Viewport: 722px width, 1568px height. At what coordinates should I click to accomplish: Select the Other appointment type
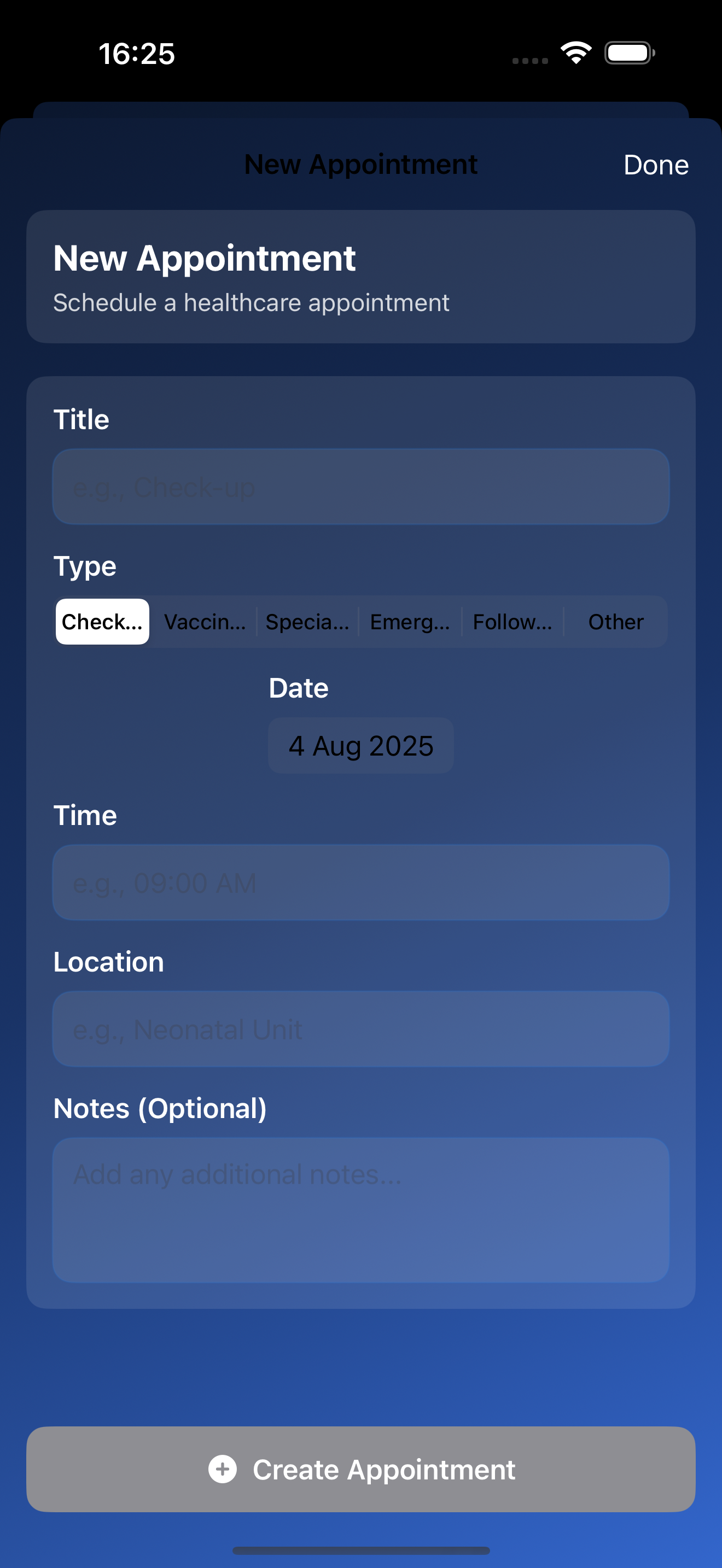(x=615, y=622)
